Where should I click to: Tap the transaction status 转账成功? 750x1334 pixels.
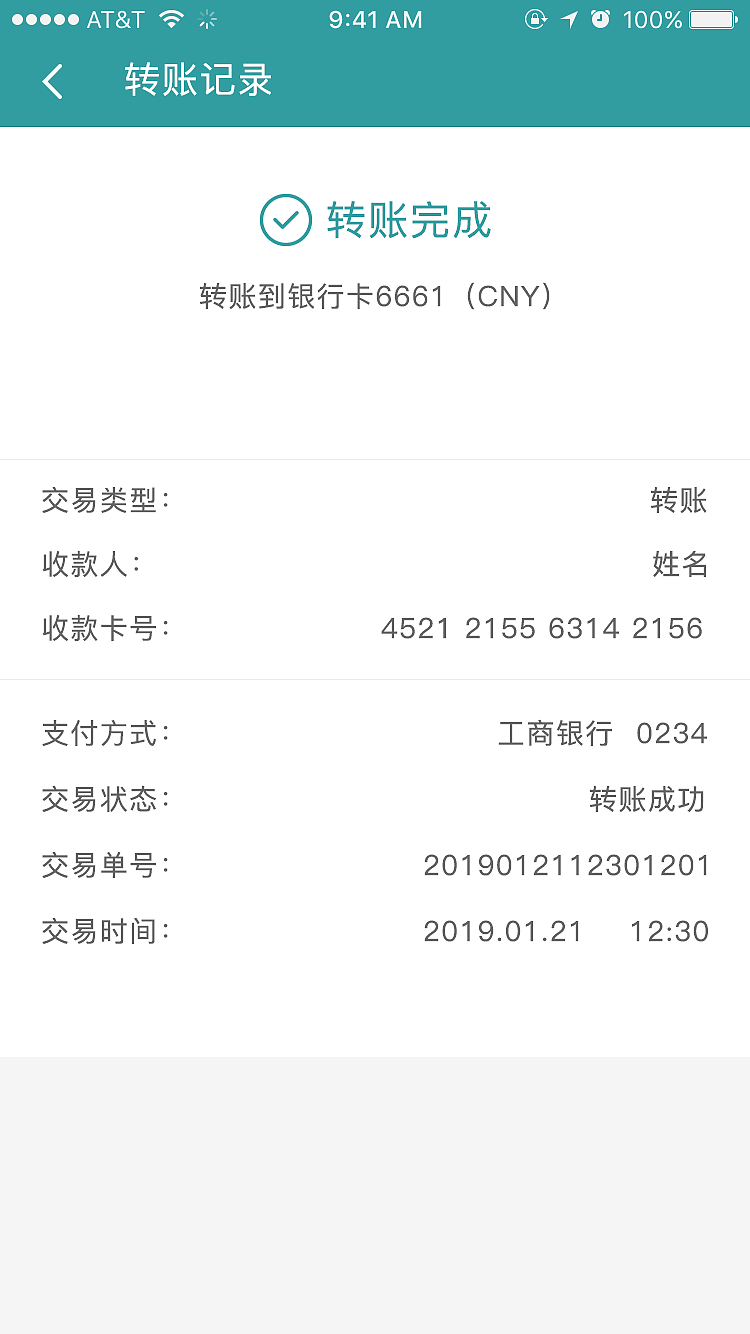tap(648, 799)
